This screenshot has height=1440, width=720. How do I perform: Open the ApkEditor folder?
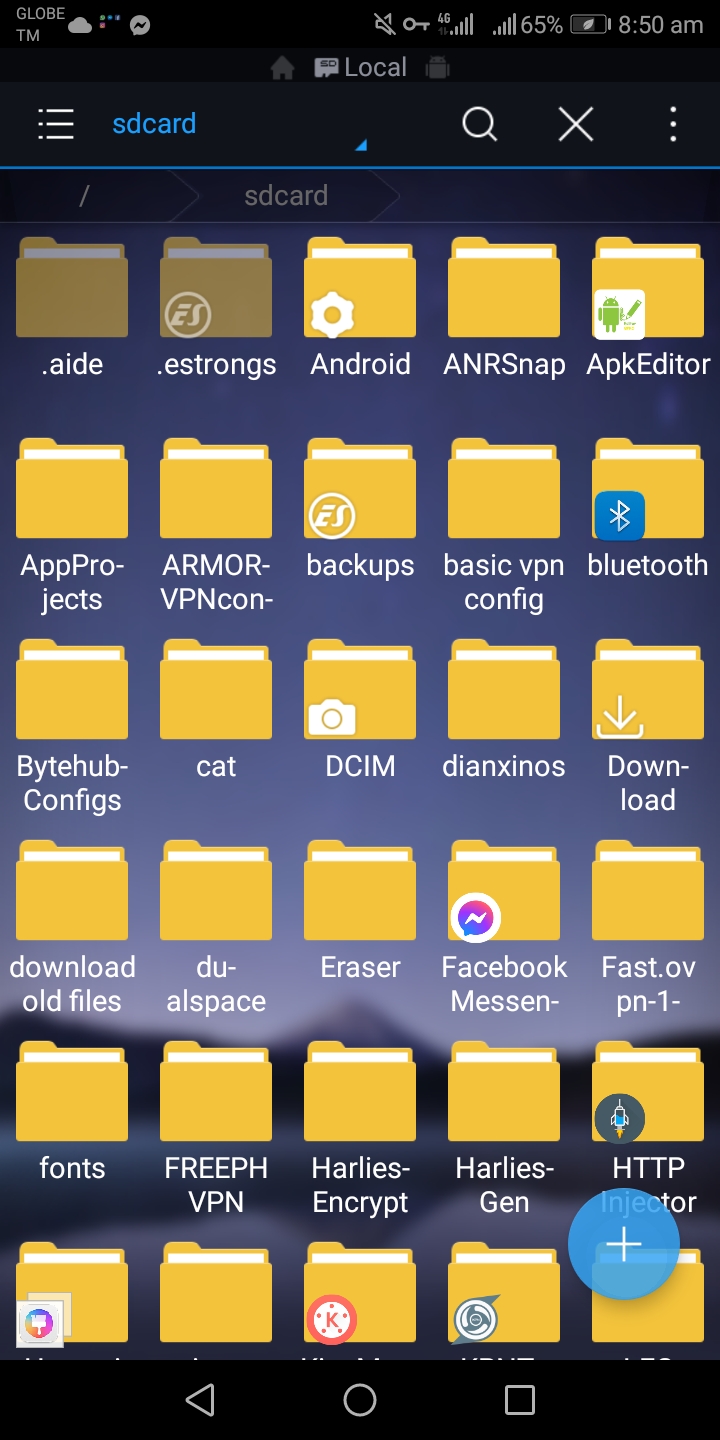(648, 287)
